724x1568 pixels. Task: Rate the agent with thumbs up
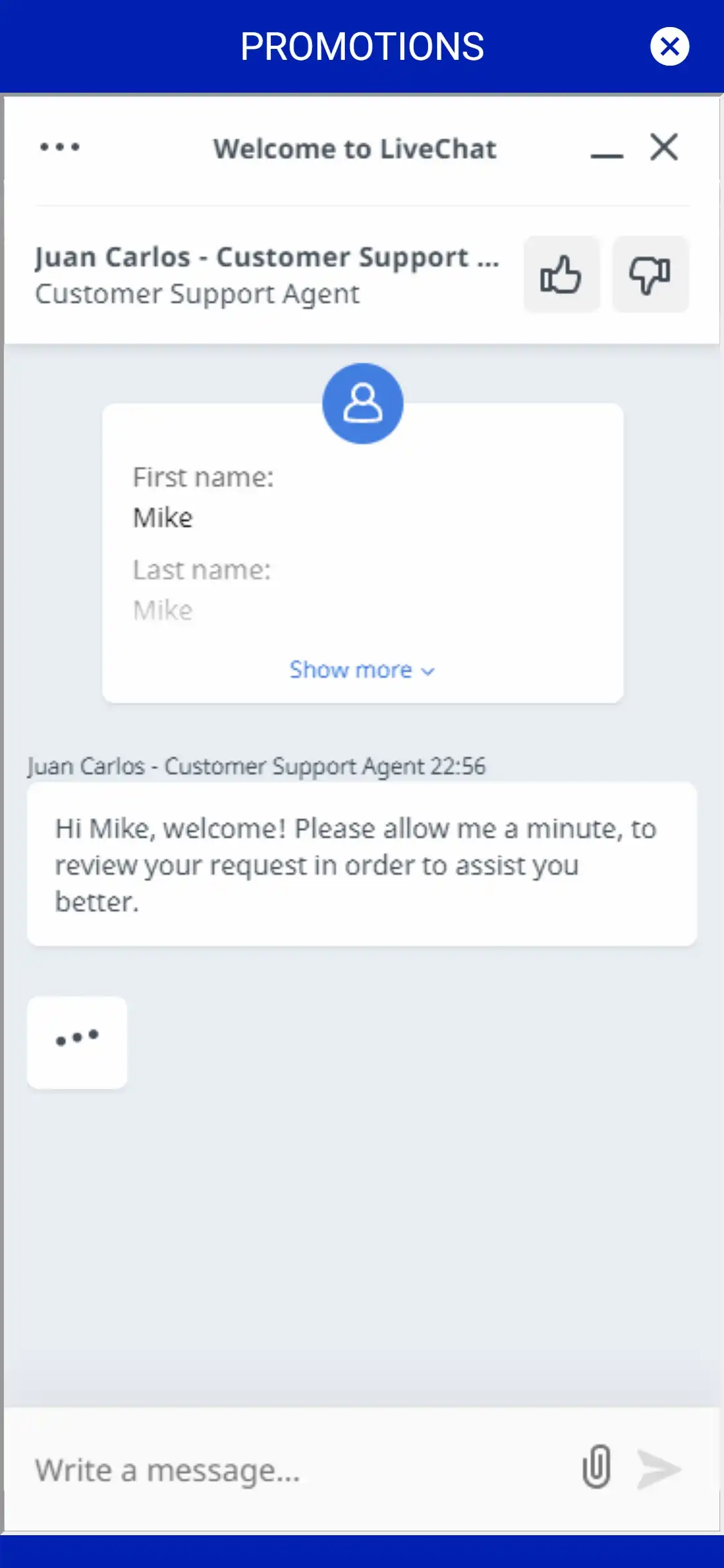click(561, 275)
